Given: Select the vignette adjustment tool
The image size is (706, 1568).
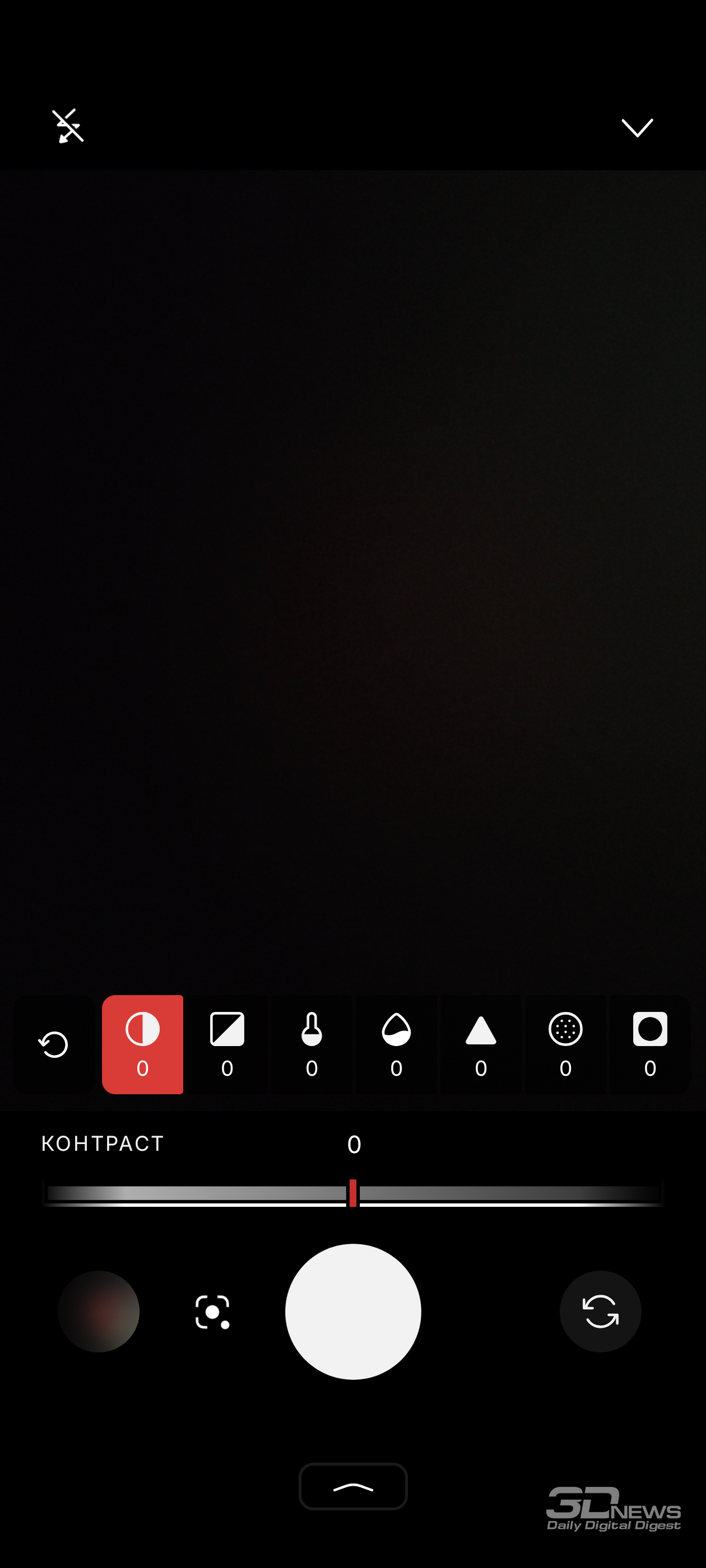Looking at the screenshot, I should pos(650,1044).
